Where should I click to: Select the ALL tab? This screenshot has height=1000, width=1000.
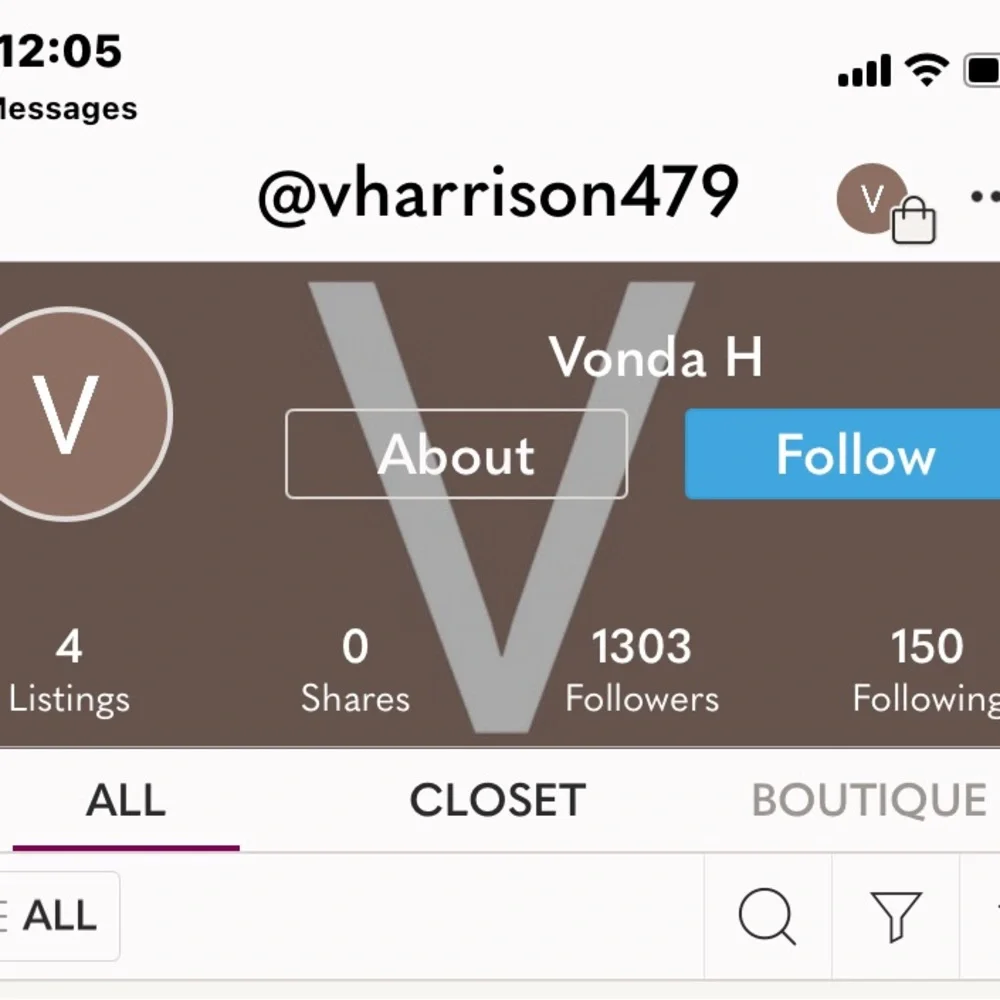126,800
